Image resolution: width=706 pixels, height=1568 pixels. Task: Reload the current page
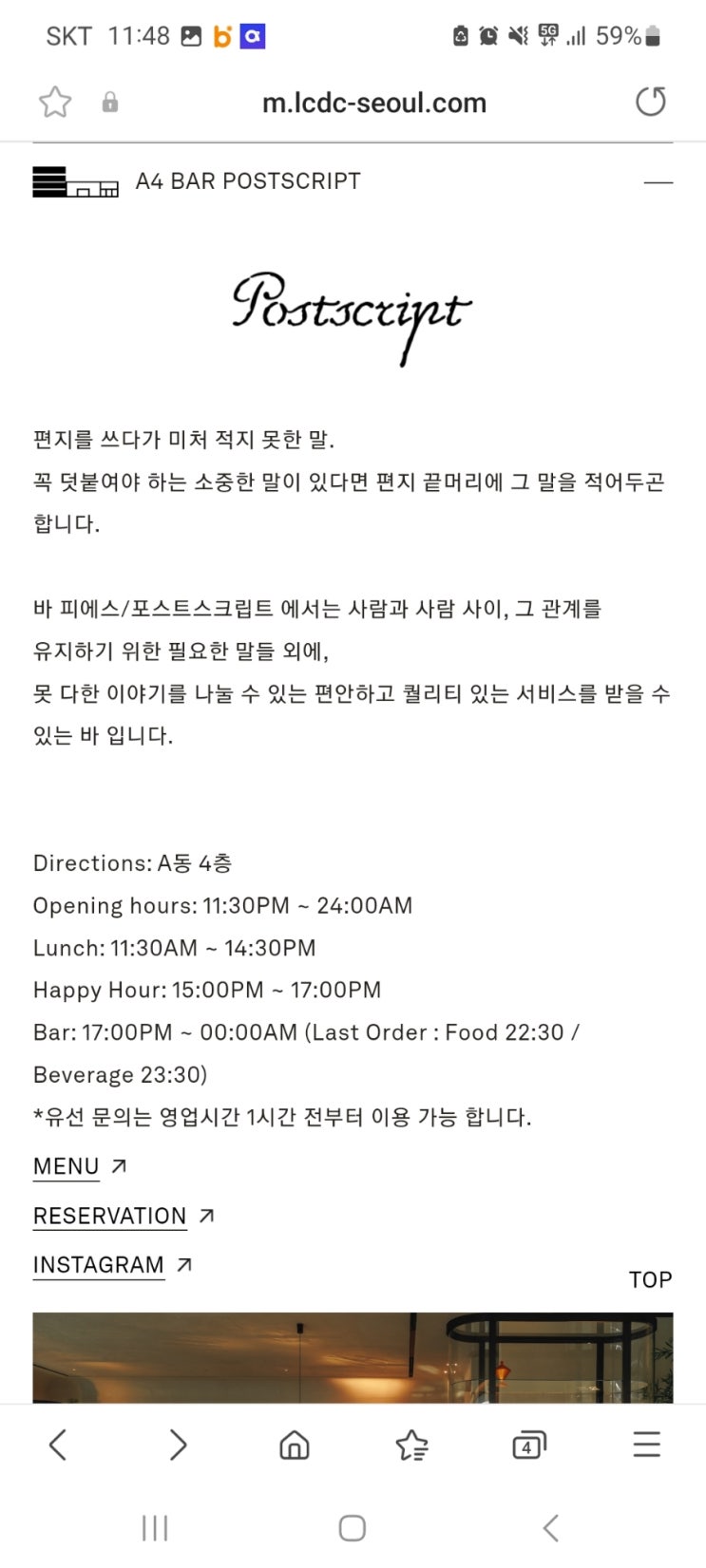coord(651,102)
